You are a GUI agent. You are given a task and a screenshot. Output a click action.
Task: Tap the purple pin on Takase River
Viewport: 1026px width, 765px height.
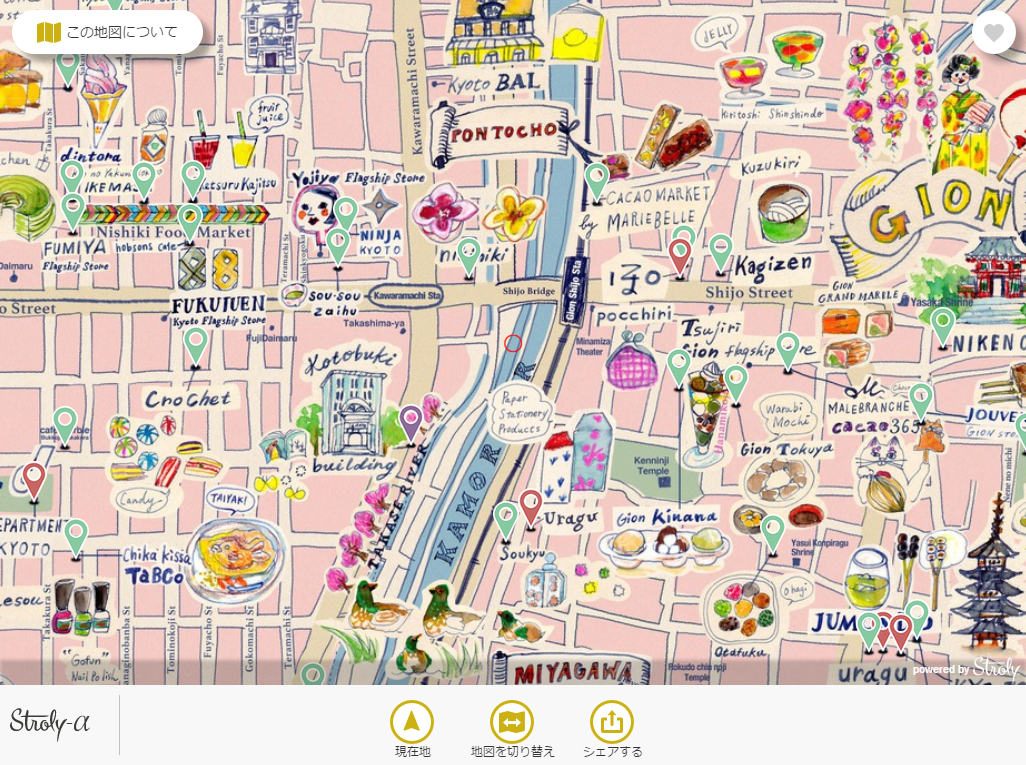(411, 422)
